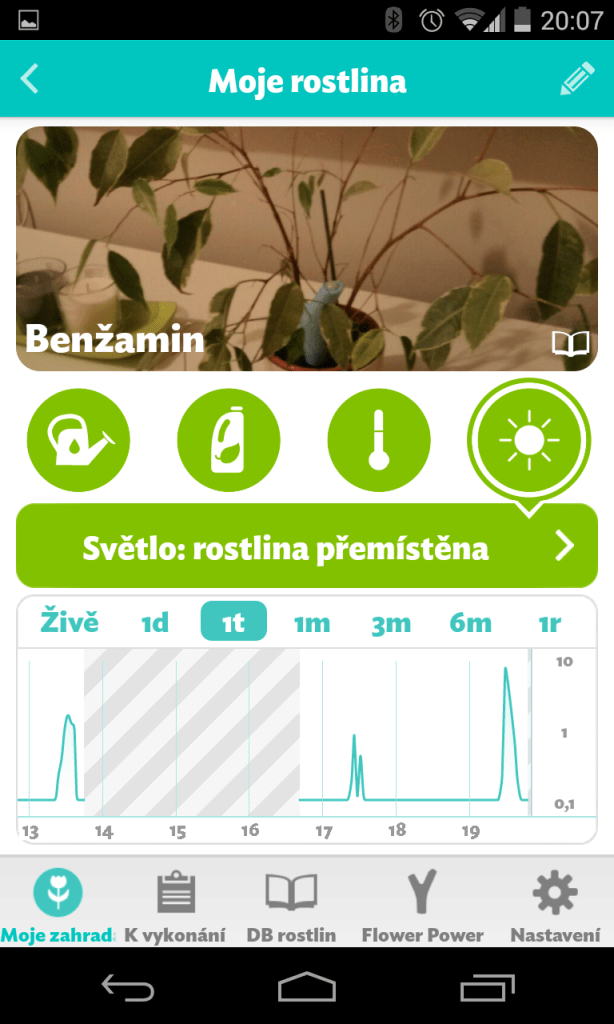Open the plant guide book icon on the photo
Viewport: 614px width, 1024px height.
click(x=571, y=343)
